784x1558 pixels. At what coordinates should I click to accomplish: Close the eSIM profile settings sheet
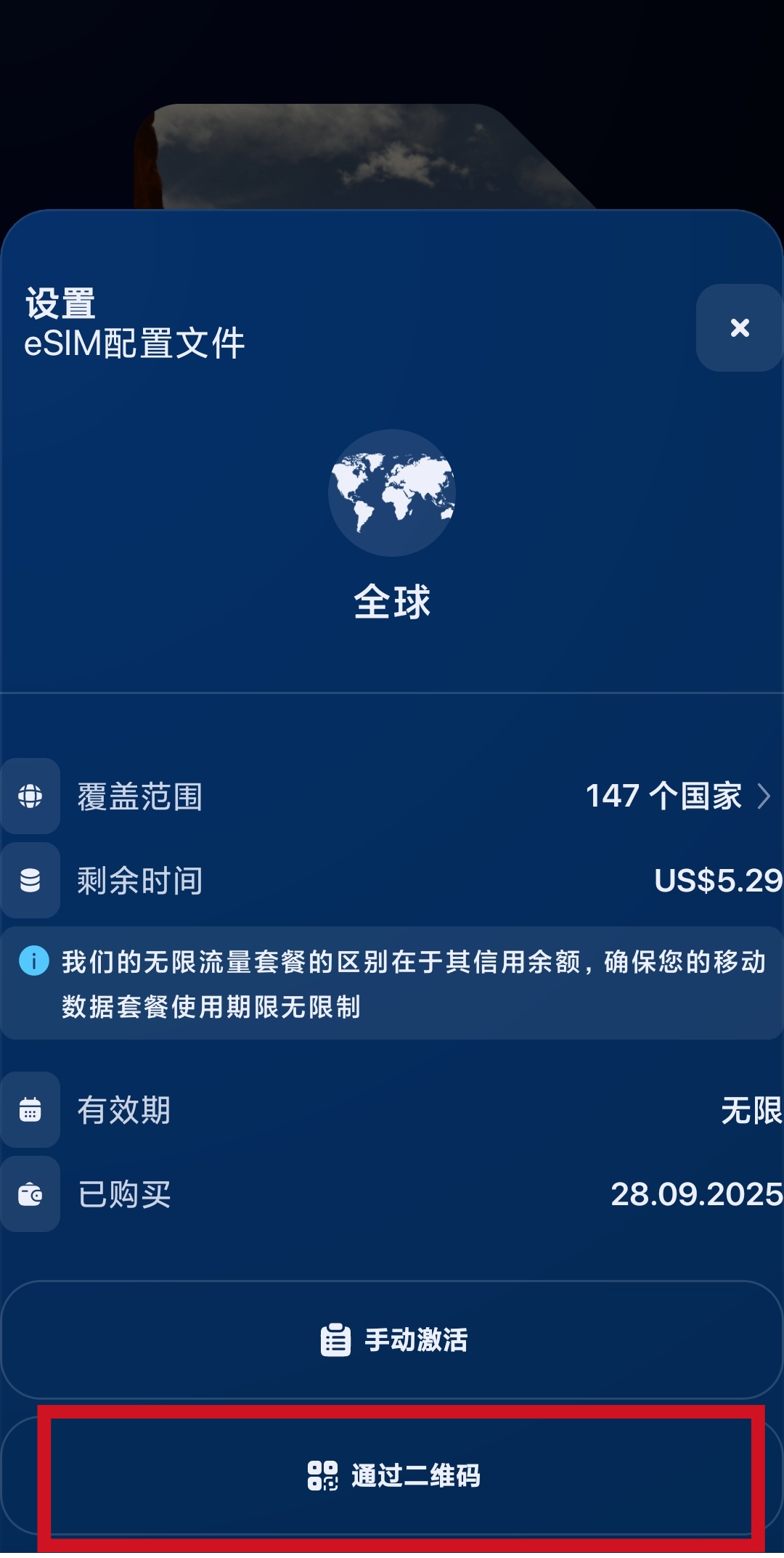click(x=739, y=327)
